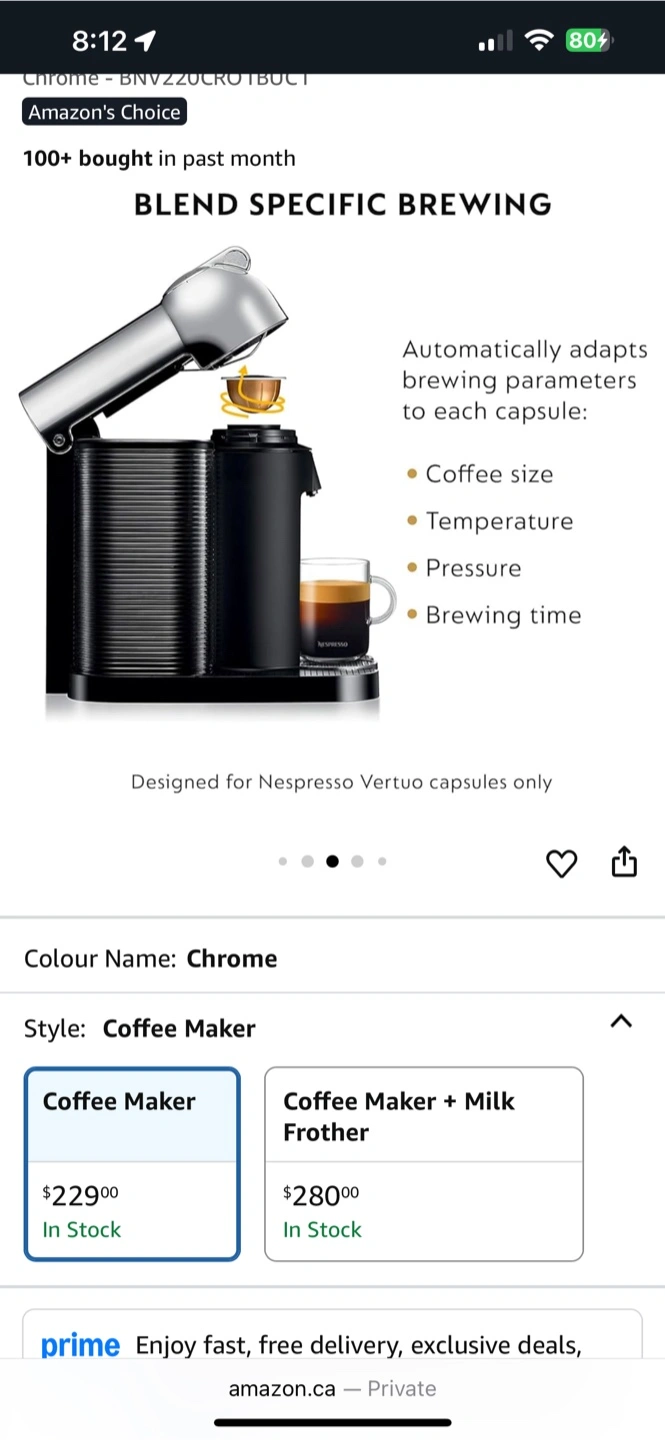This screenshot has height=1440, width=665.
Task: Choose Coffee Maker + Milk Frother style
Action: (423, 1164)
